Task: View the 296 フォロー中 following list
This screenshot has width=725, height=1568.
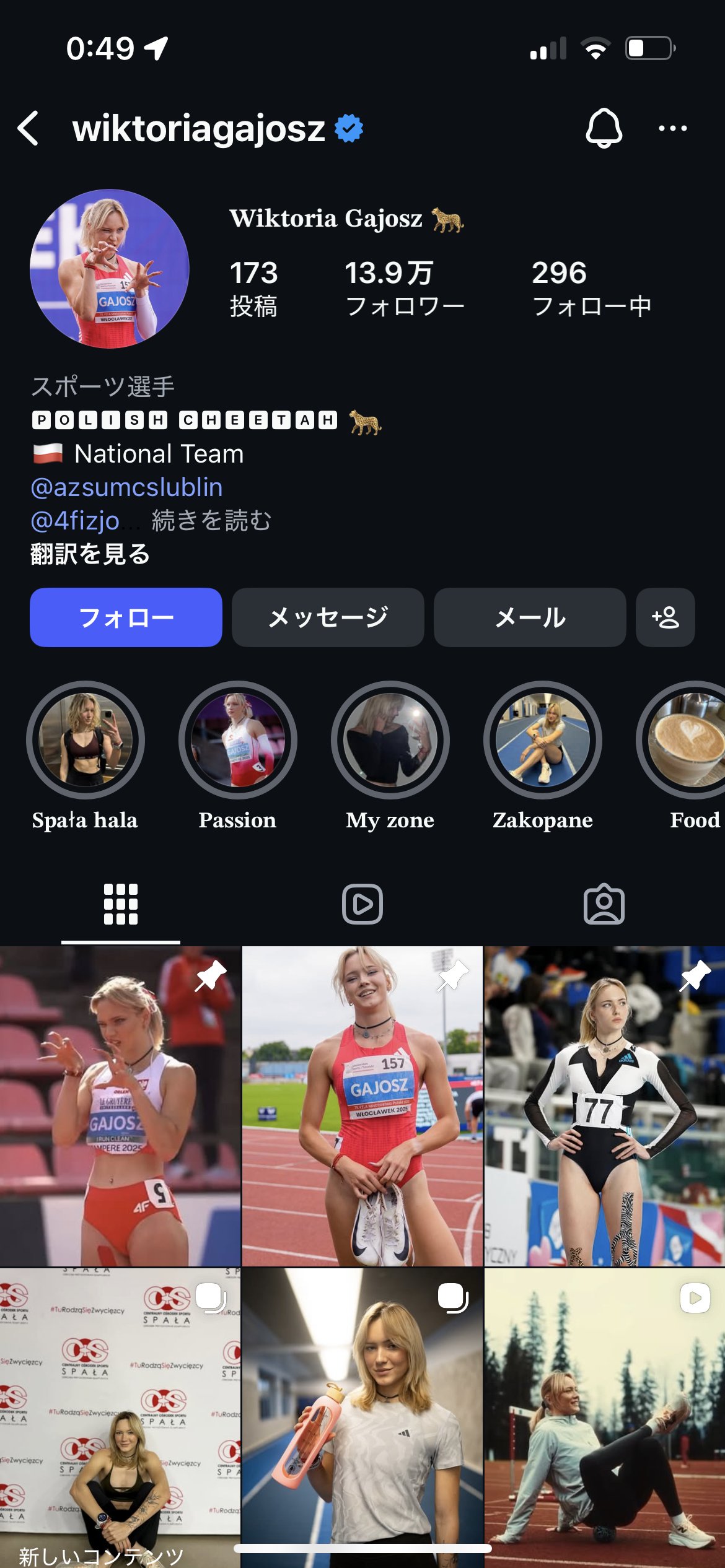Action: click(x=591, y=289)
